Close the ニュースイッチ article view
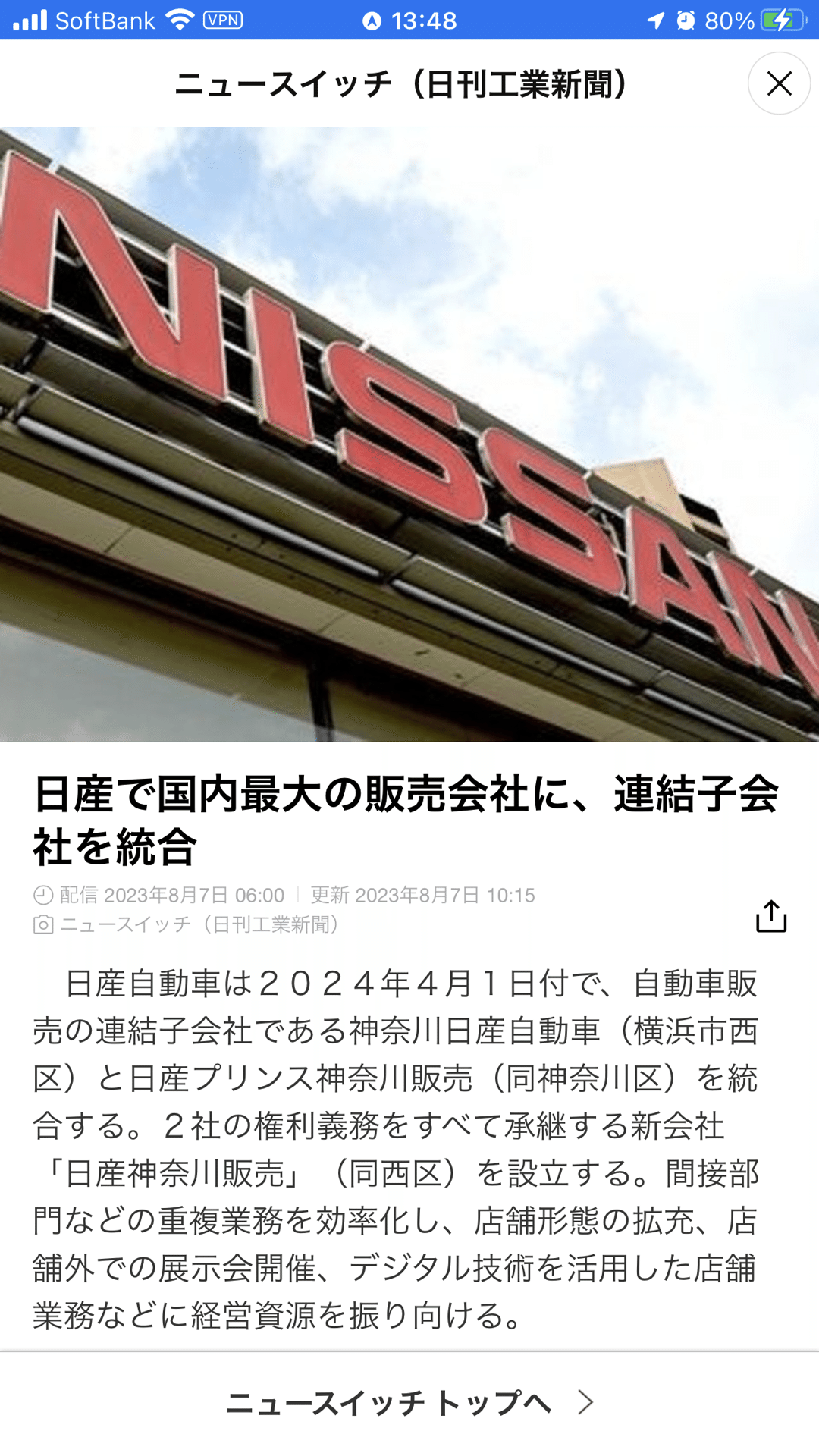819x1456 pixels. 779,83
